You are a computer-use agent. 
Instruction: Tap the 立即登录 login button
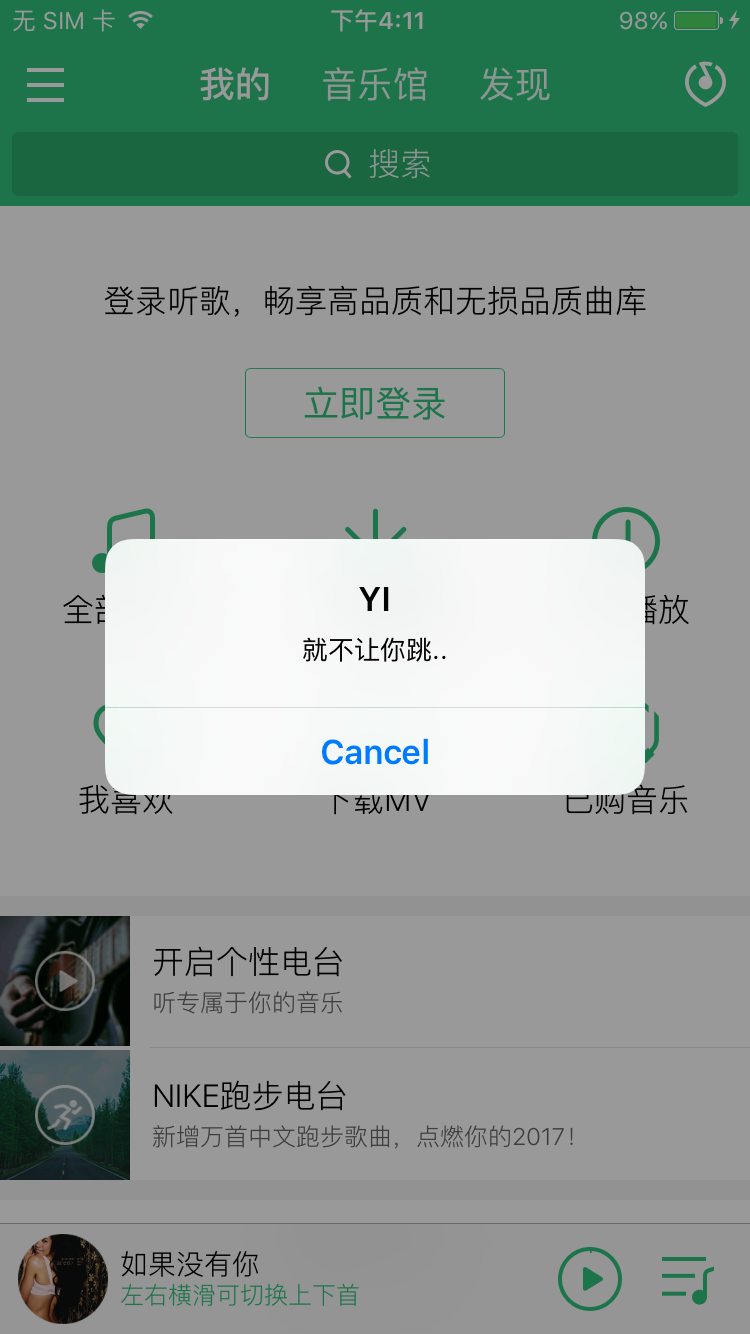coord(375,403)
